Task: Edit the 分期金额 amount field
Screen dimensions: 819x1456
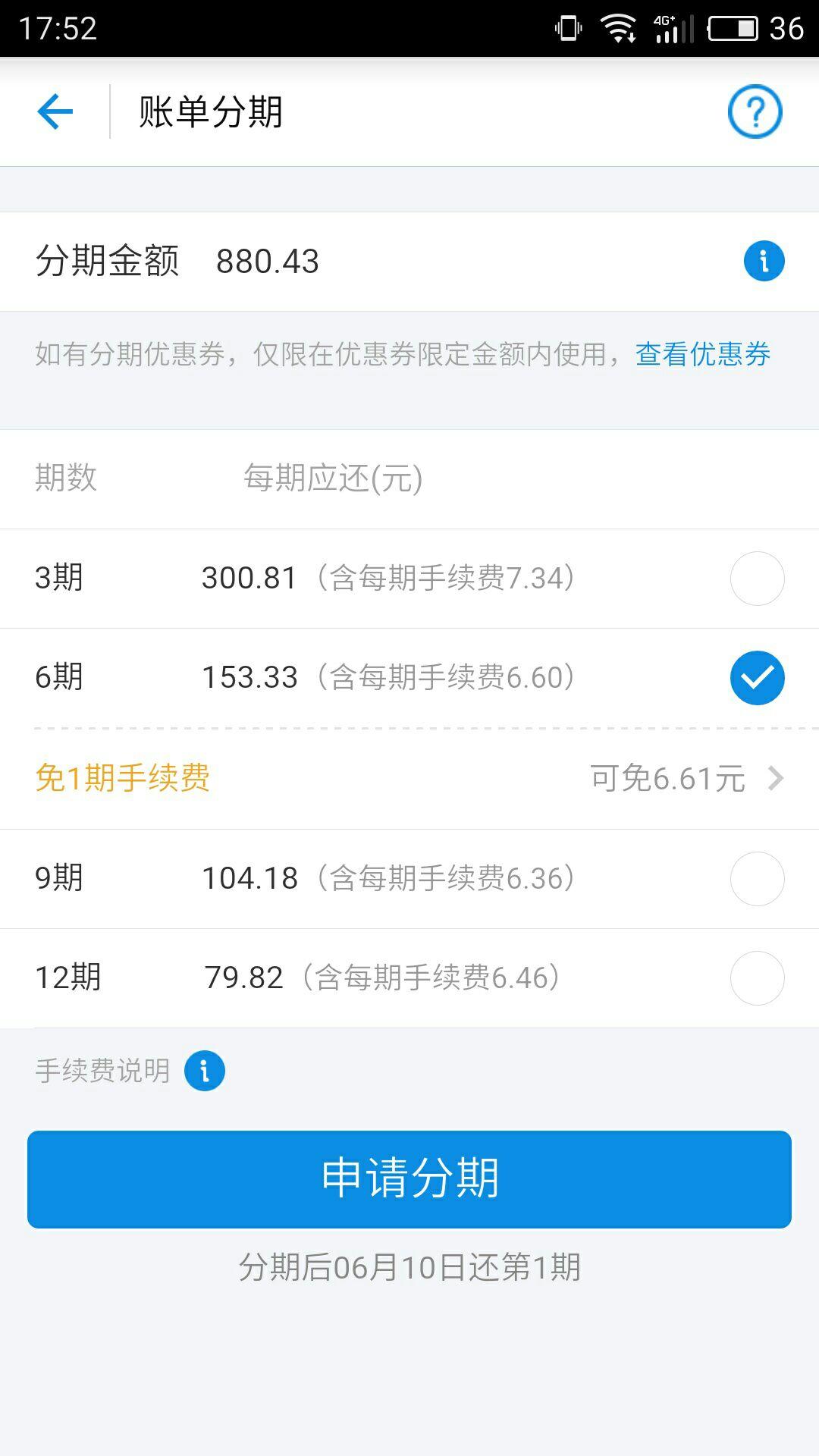Action: (x=268, y=262)
